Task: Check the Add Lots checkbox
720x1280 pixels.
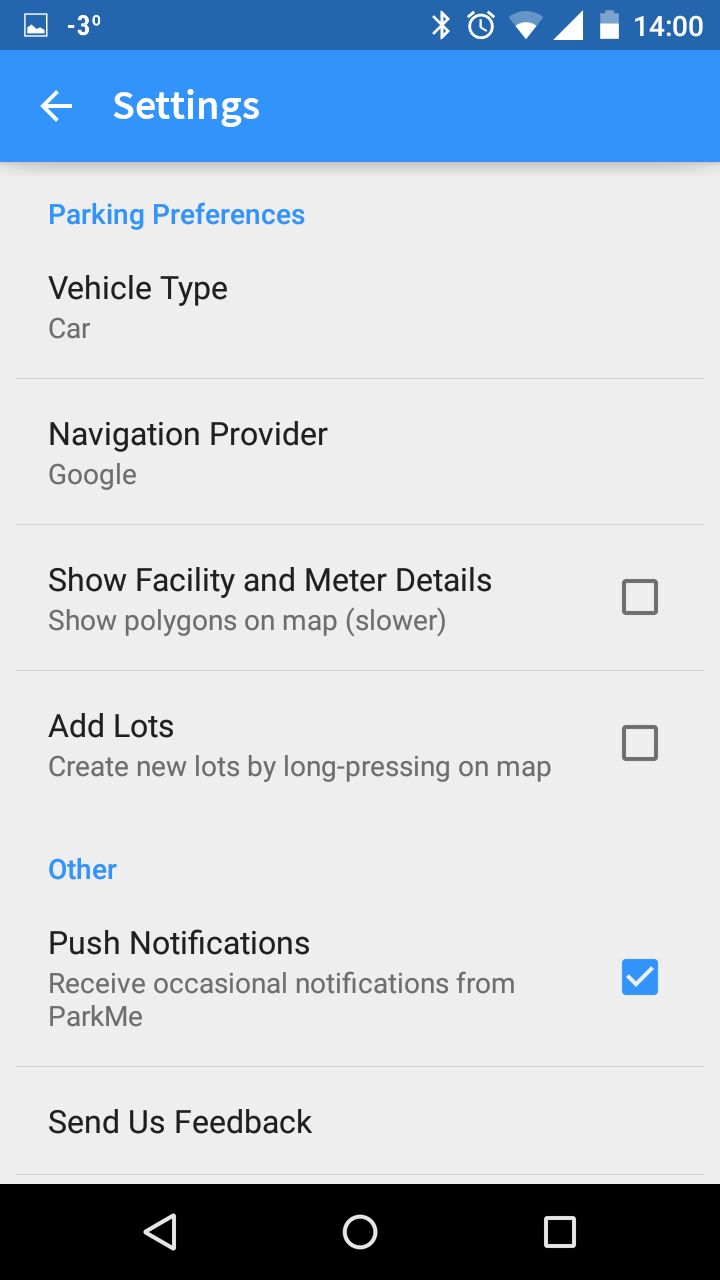Action: point(640,743)
